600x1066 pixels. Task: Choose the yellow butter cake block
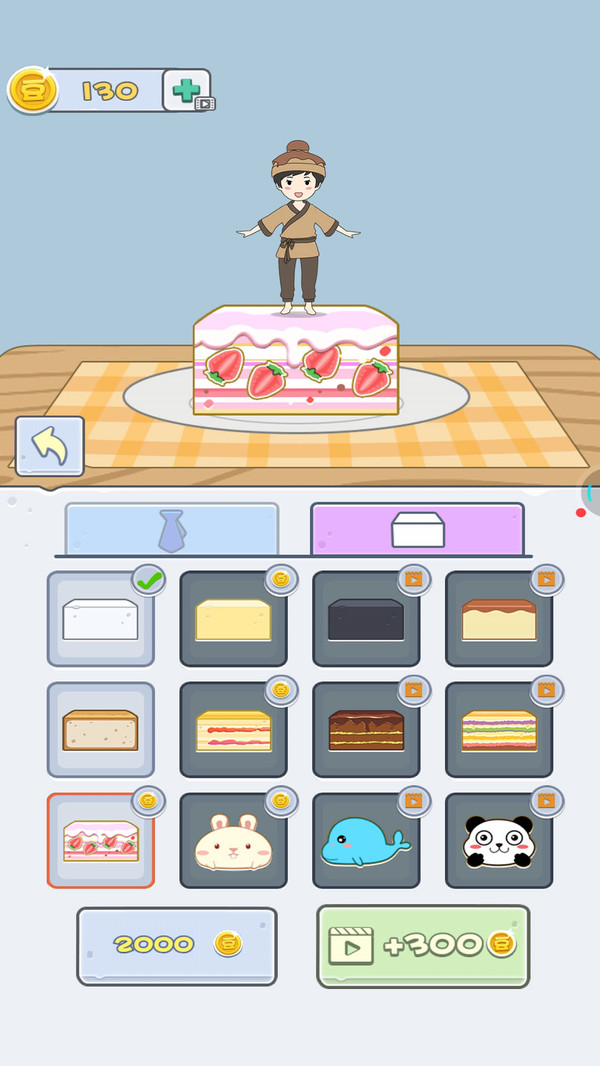point(233,619)
